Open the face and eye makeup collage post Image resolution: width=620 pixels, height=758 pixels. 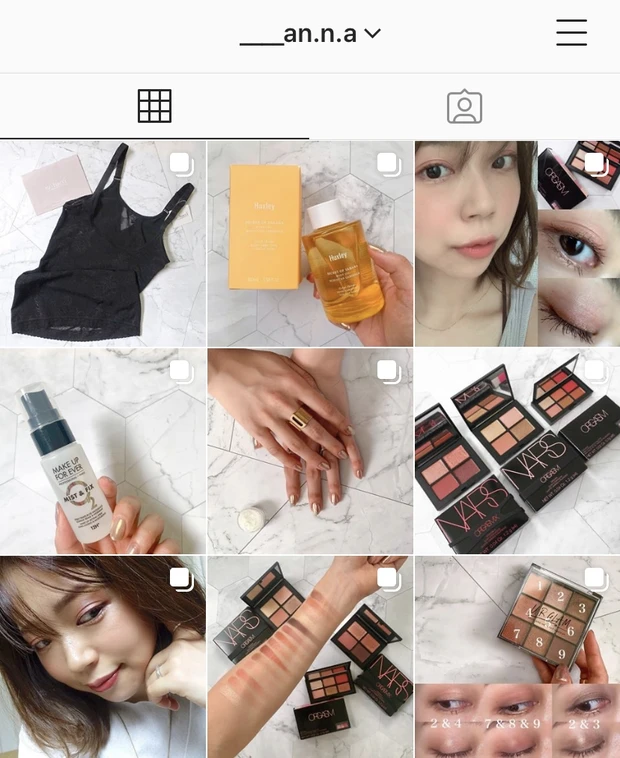point(517,243)
